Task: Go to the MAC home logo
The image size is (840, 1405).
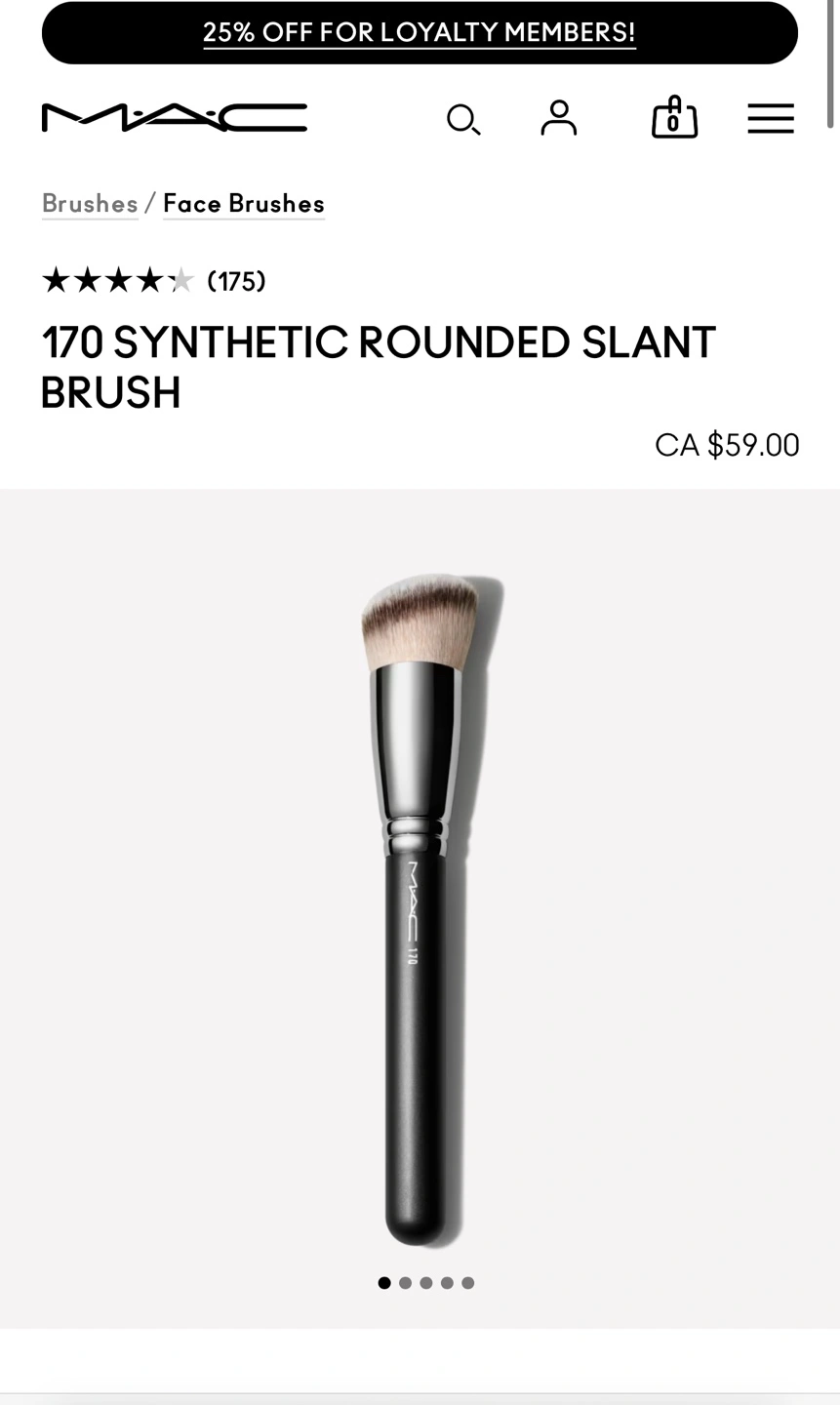Action: click(x=175, y=118)
